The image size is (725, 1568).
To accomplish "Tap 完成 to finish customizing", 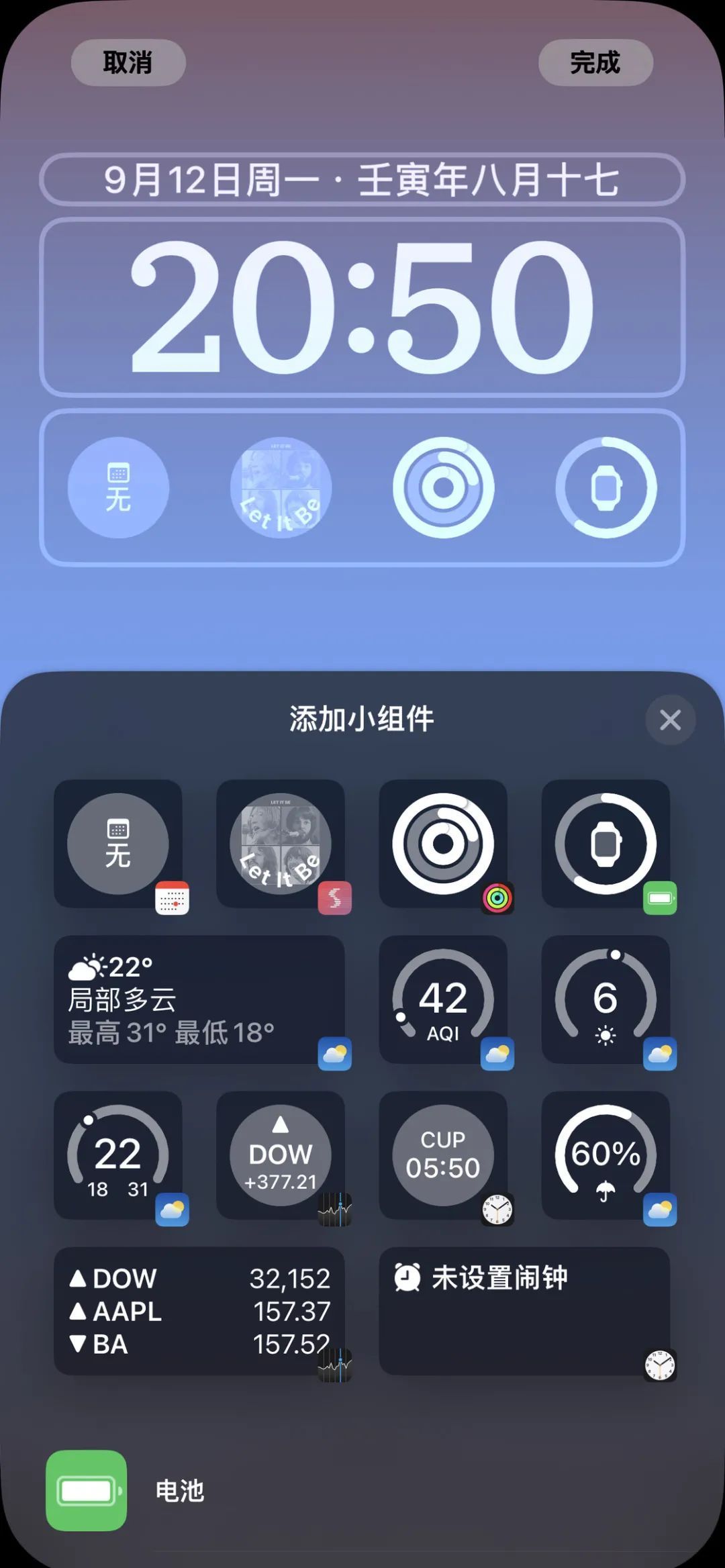I will (x=595, y=62).
